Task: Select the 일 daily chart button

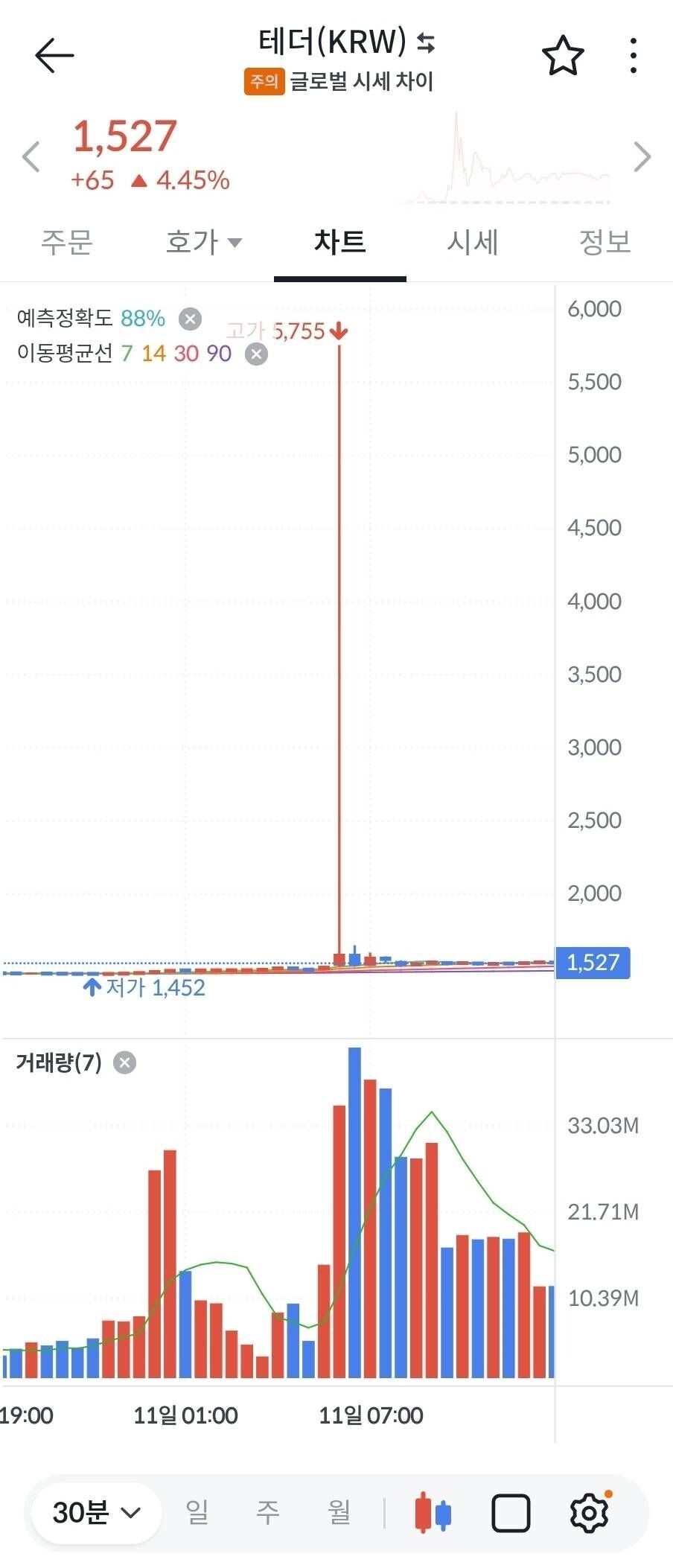Action: [x=197, y=1511]
